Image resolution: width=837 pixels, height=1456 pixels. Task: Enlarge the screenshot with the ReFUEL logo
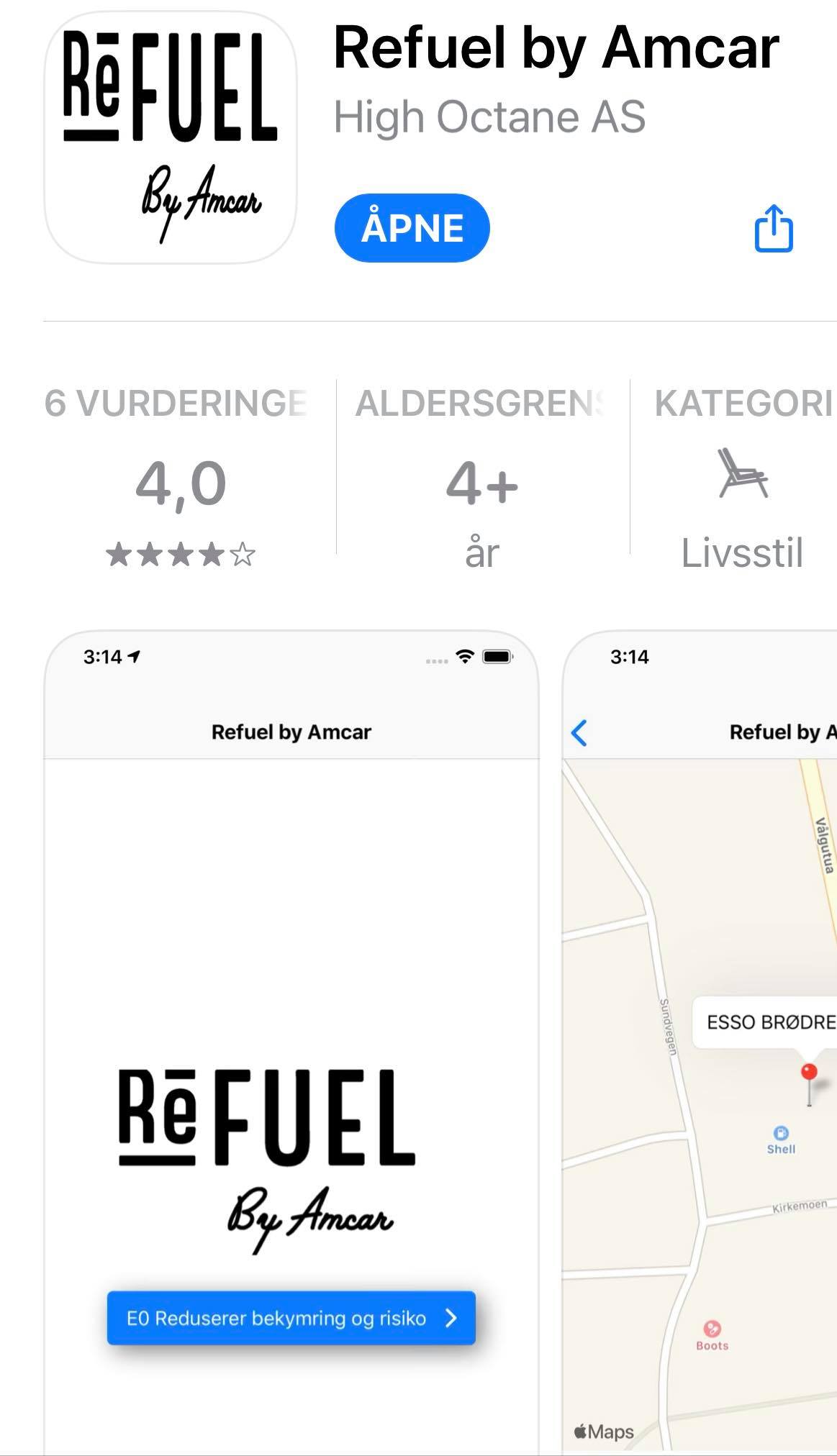291,1043
